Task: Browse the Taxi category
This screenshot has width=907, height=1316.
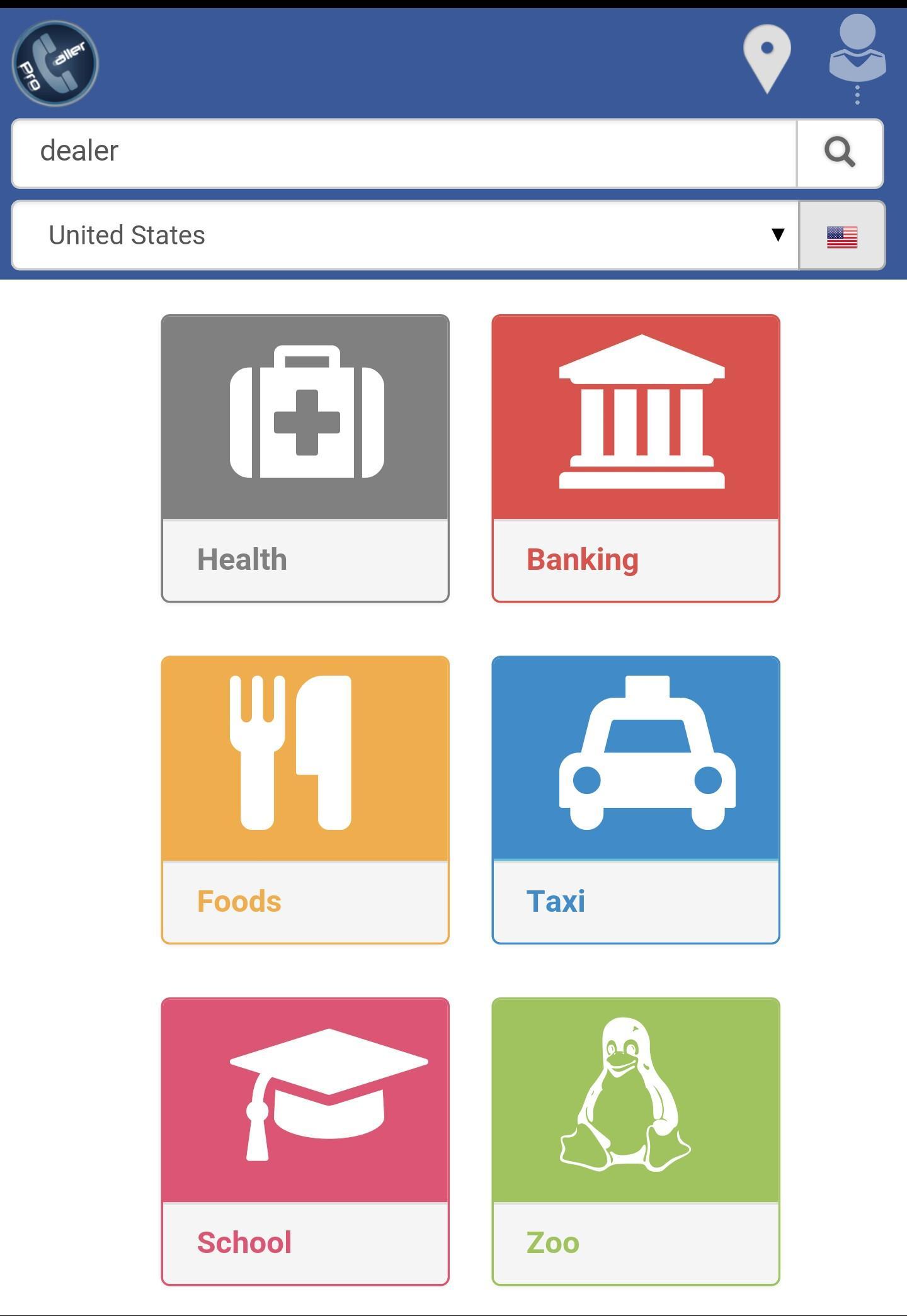Action: [x=636, y=800]
